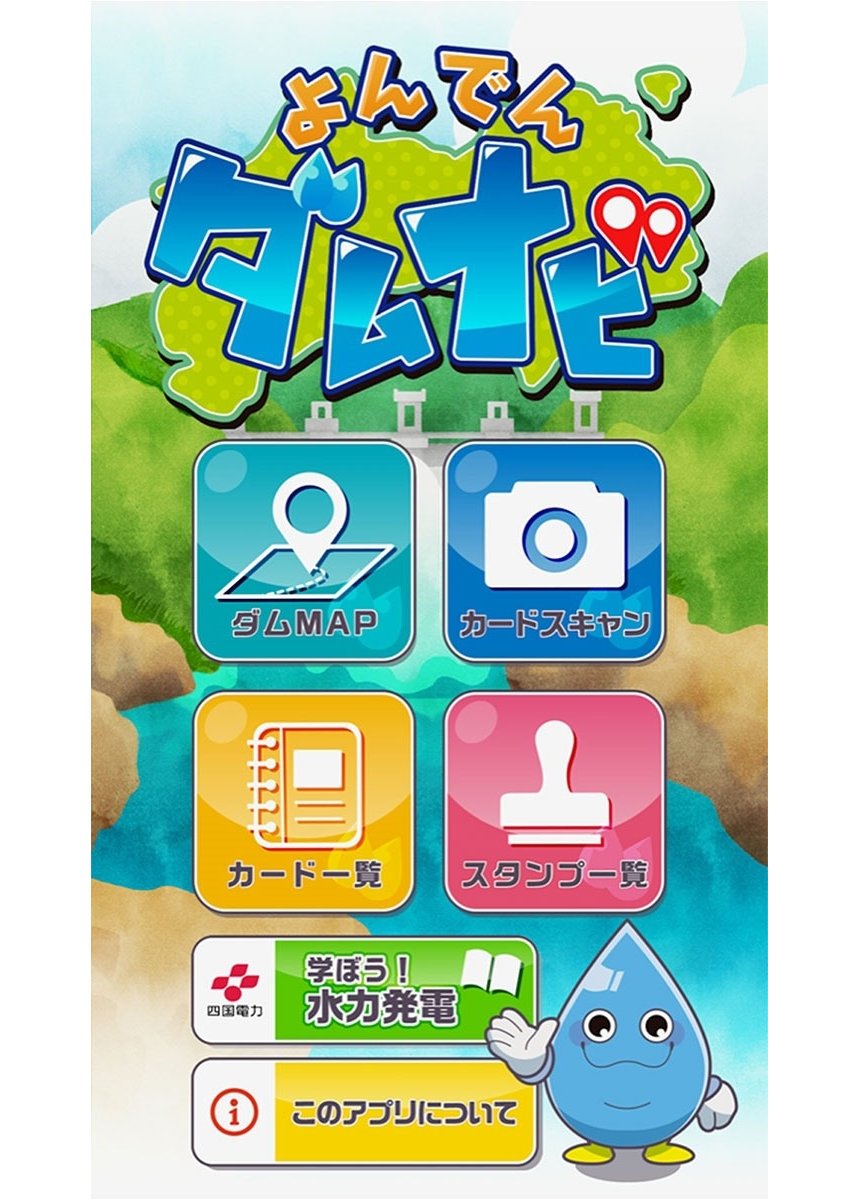
Task: Launch カードスキャン camera scanner
Action: 555,551
